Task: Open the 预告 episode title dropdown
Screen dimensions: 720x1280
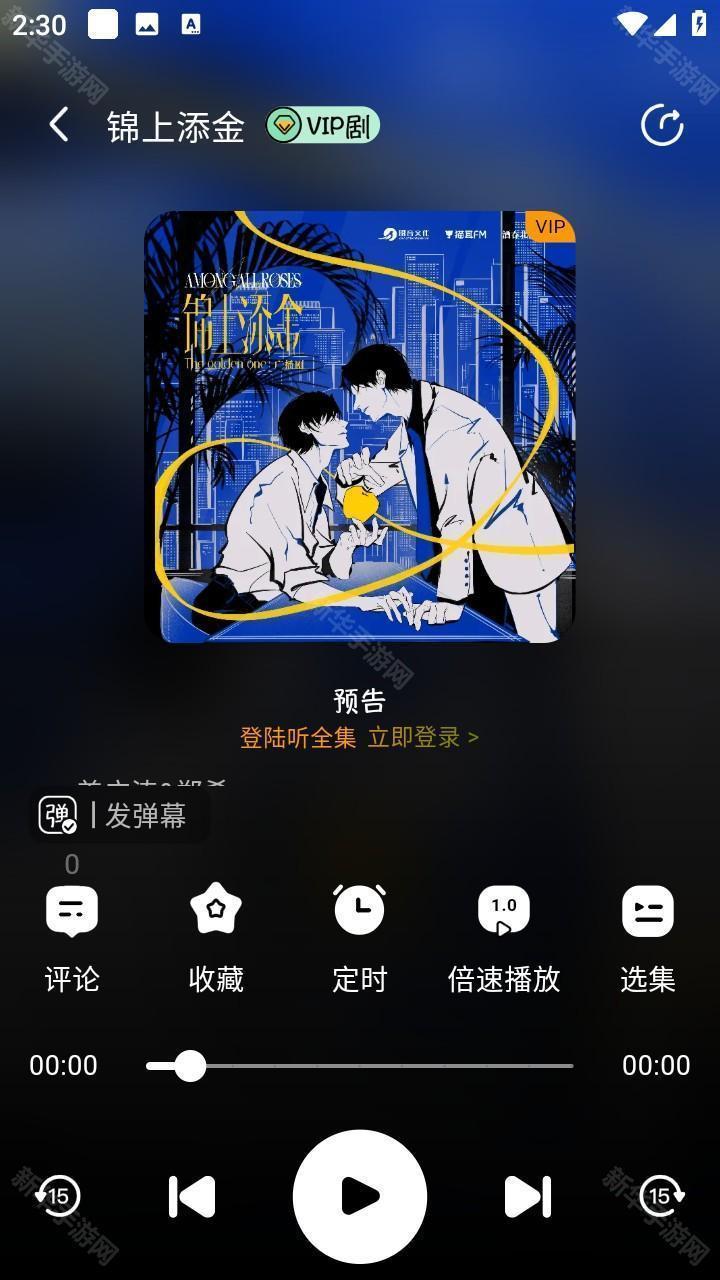Action: pyautogui.click(x=360, y=700)
